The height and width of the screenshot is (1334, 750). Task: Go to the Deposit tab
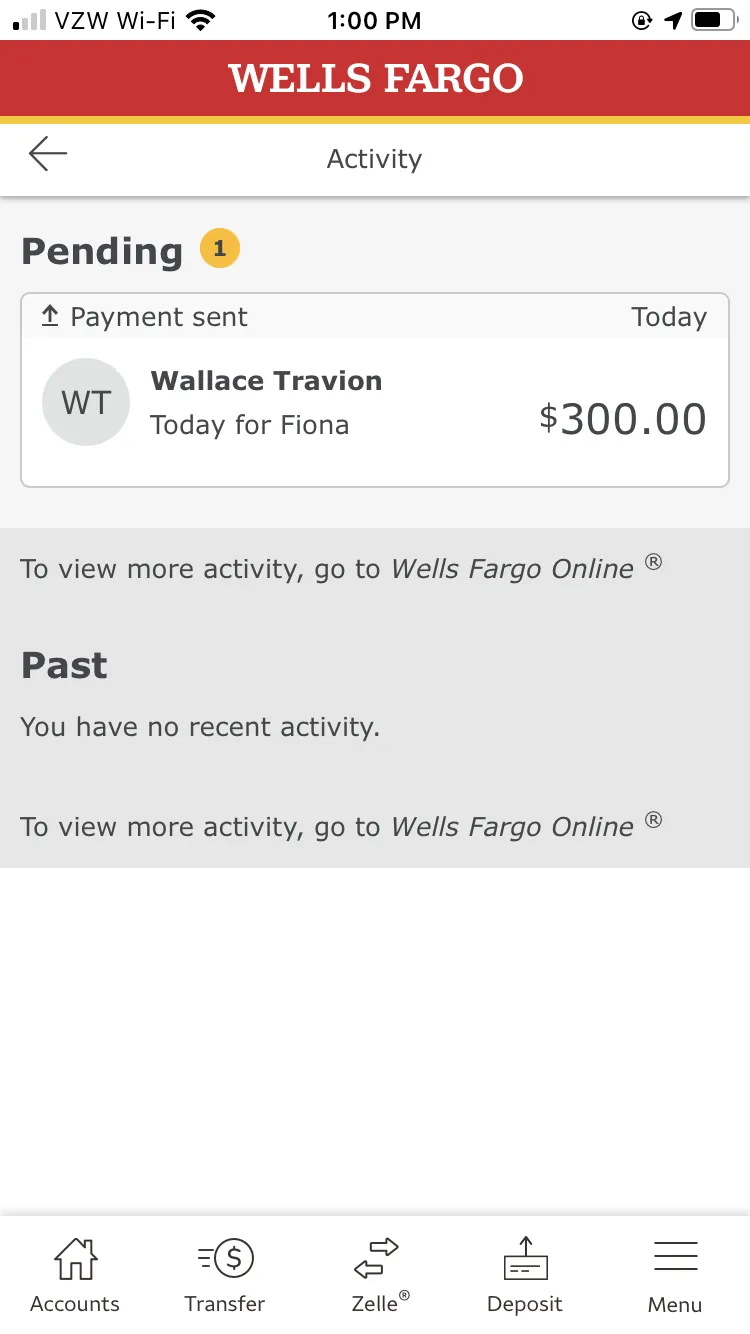coord(525,1275)
